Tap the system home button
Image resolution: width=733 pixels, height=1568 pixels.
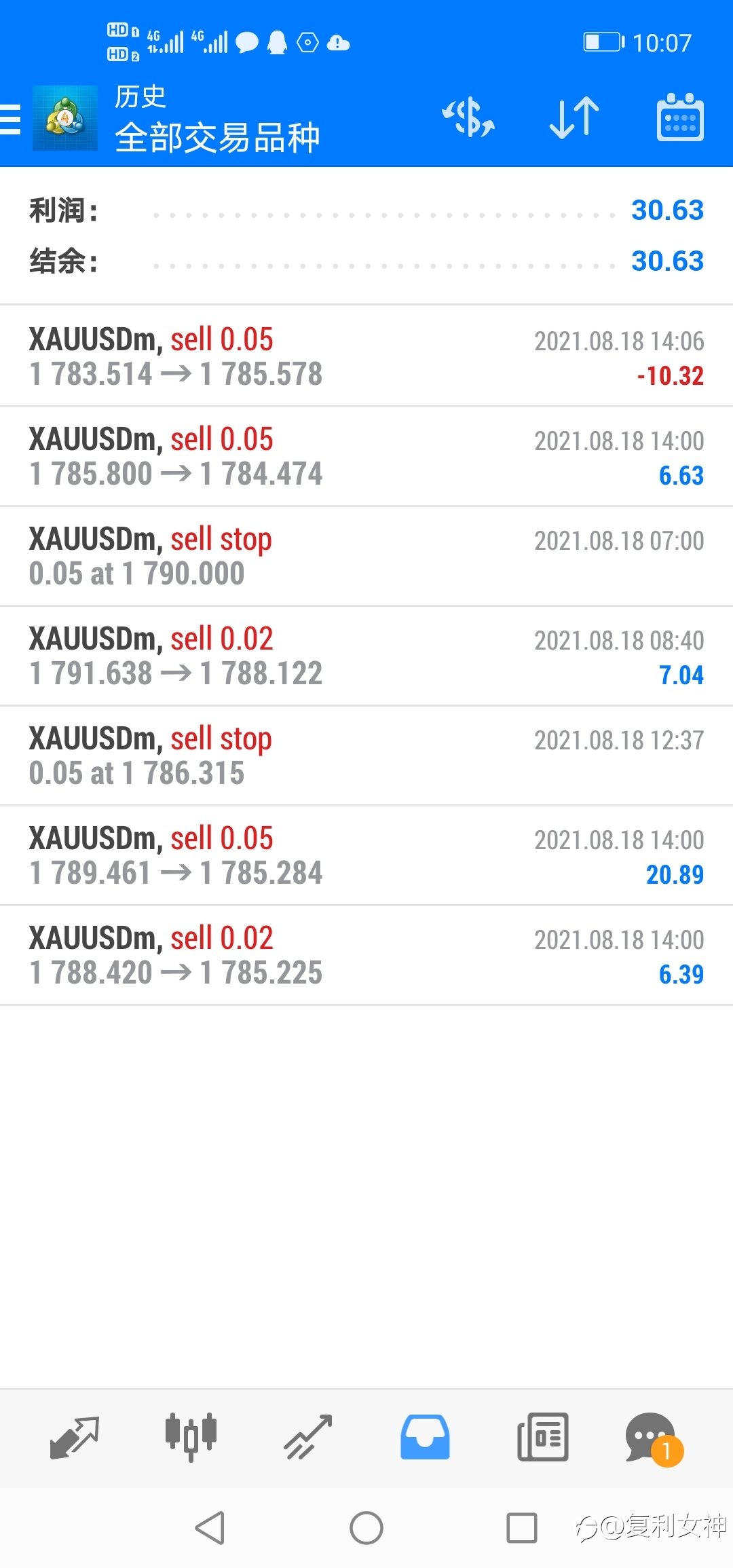(366, 1528)
